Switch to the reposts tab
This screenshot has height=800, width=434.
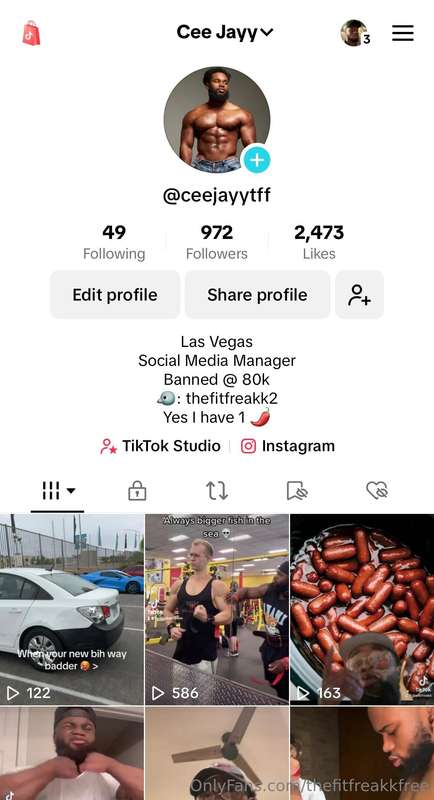pyautogui.click(x=217, y=491)
